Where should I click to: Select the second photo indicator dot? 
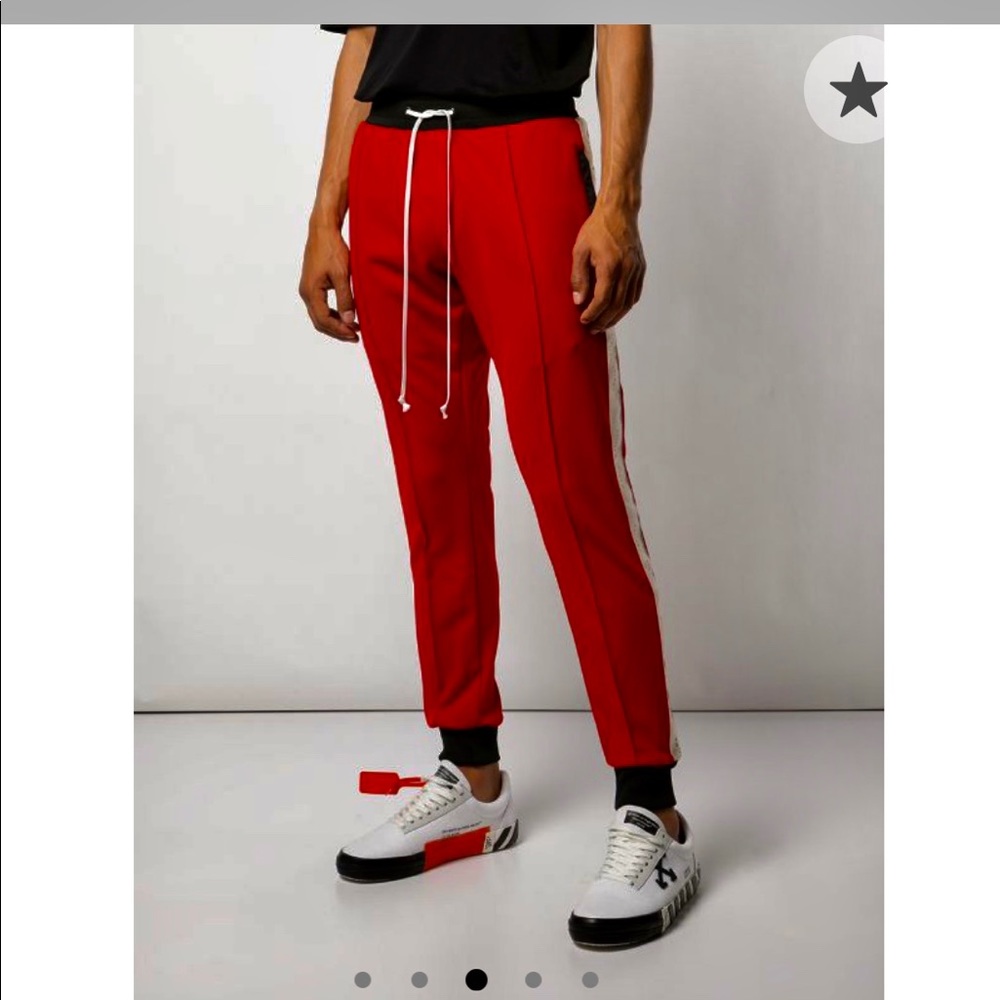tap(420, 980)
